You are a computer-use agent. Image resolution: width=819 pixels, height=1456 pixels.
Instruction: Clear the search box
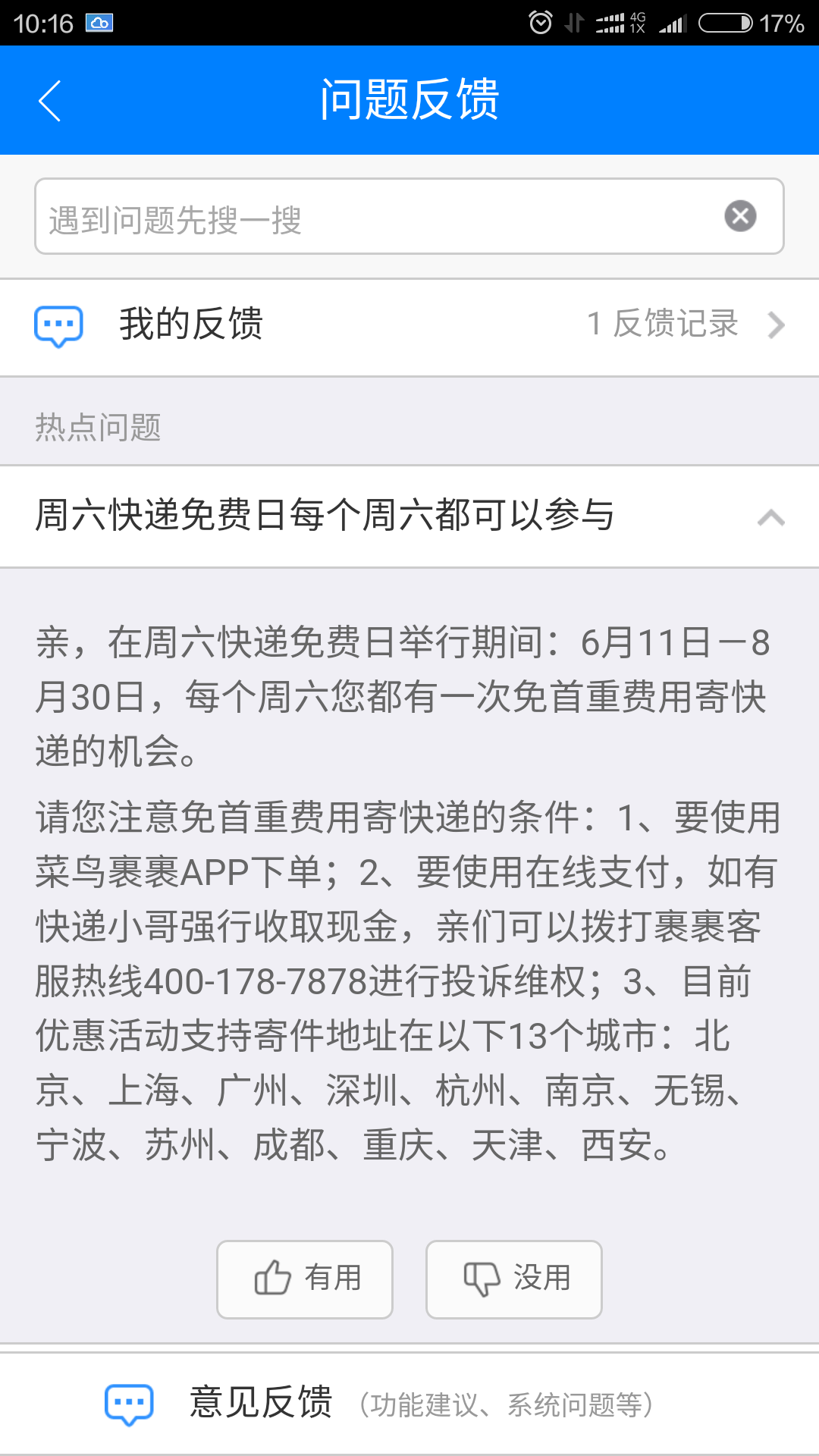click(x=740, y=216)
